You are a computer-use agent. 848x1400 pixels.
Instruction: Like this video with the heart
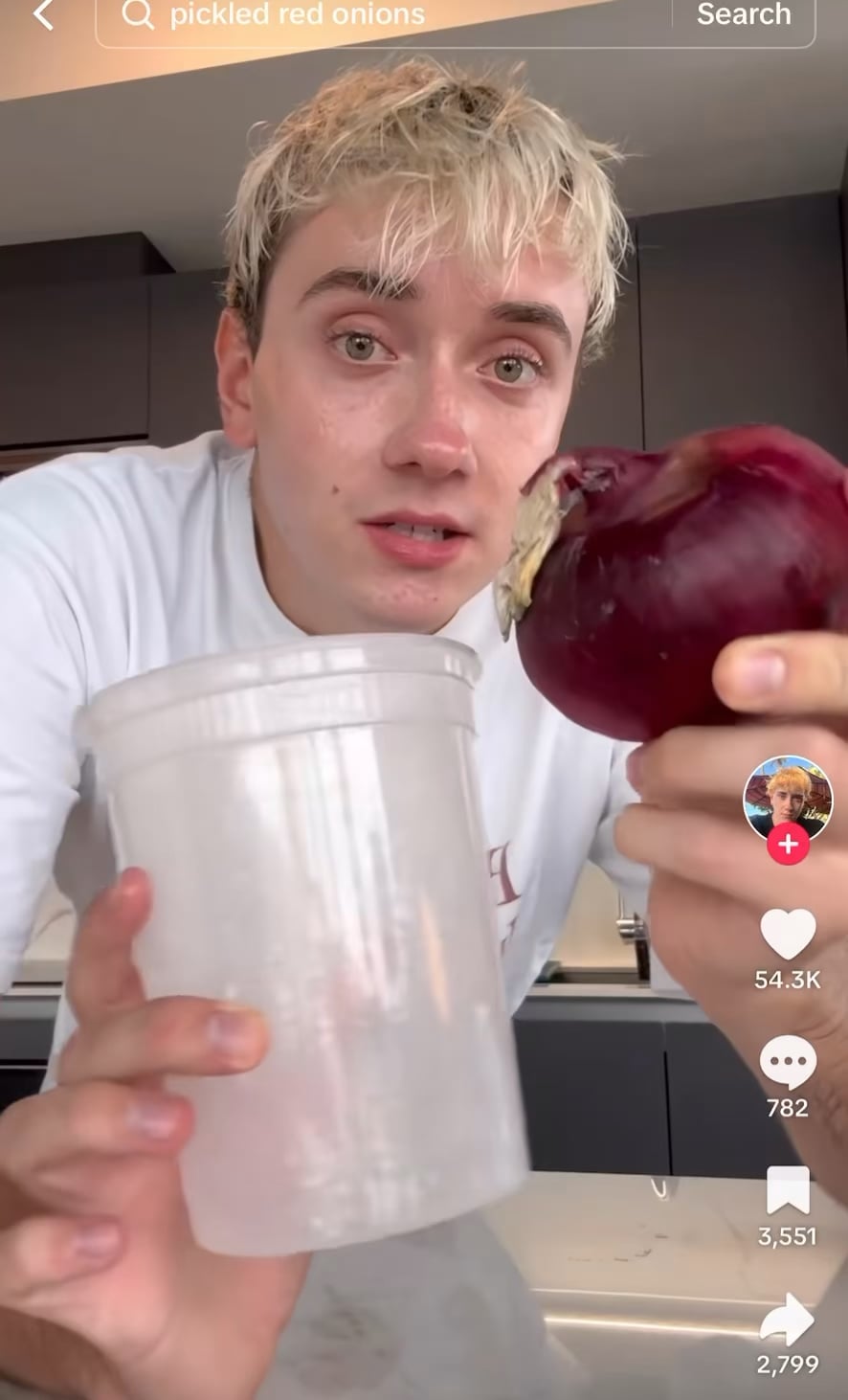[x=788, y=934]
